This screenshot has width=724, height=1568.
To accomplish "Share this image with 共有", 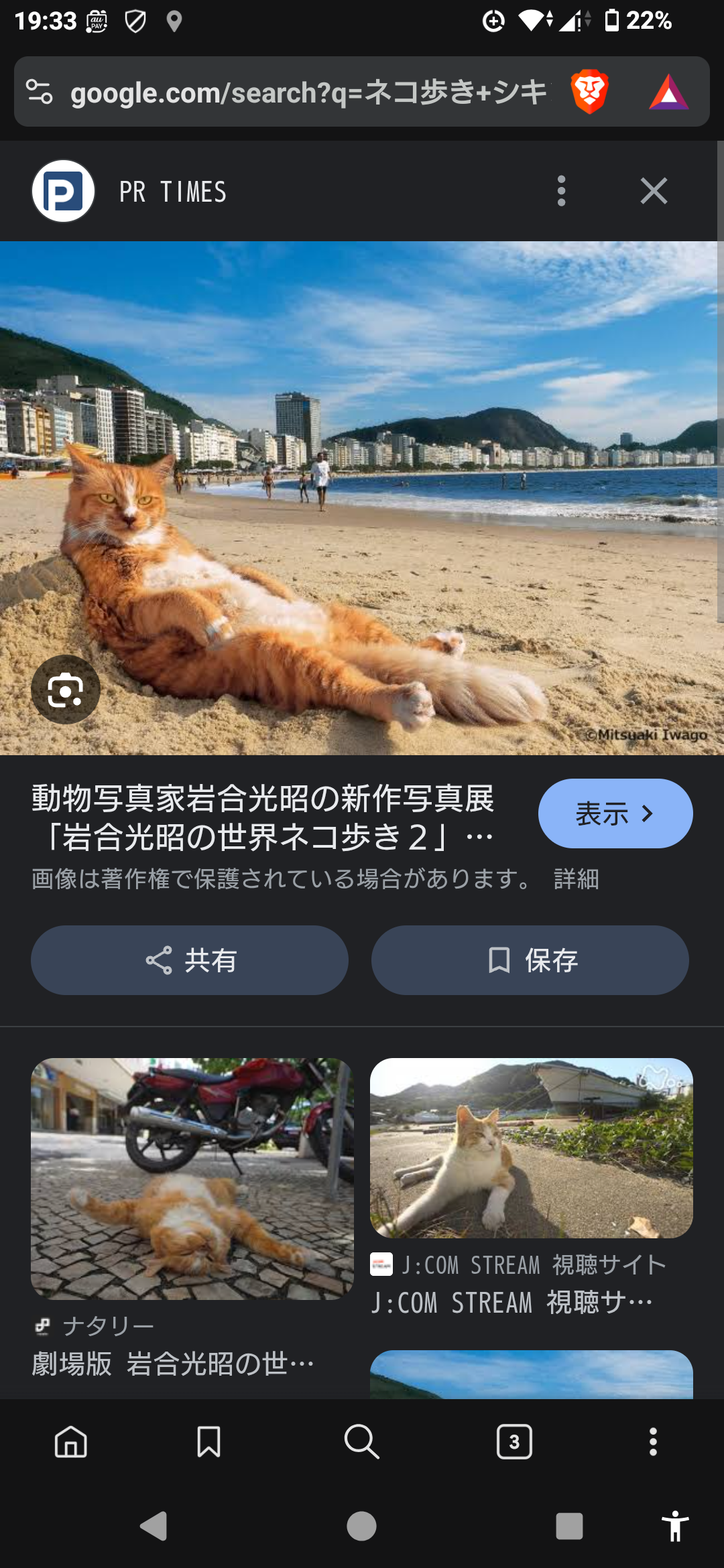I will [x=190, y=960].
